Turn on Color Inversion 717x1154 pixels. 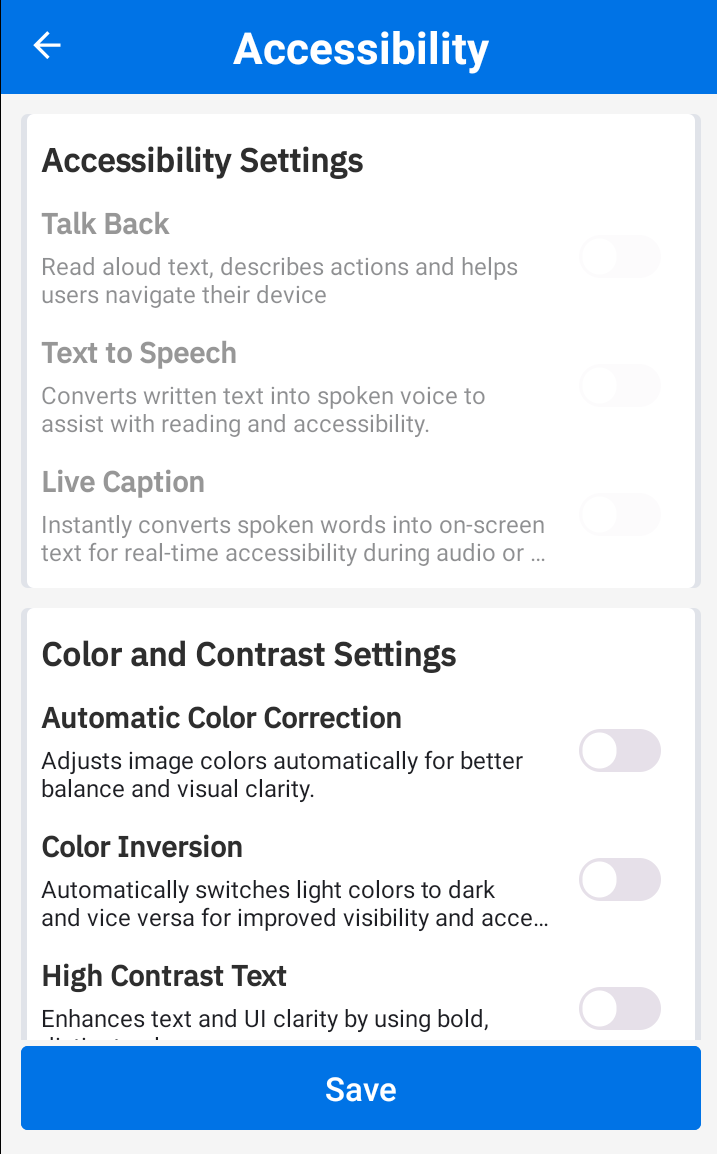click(x=619, y=879)
